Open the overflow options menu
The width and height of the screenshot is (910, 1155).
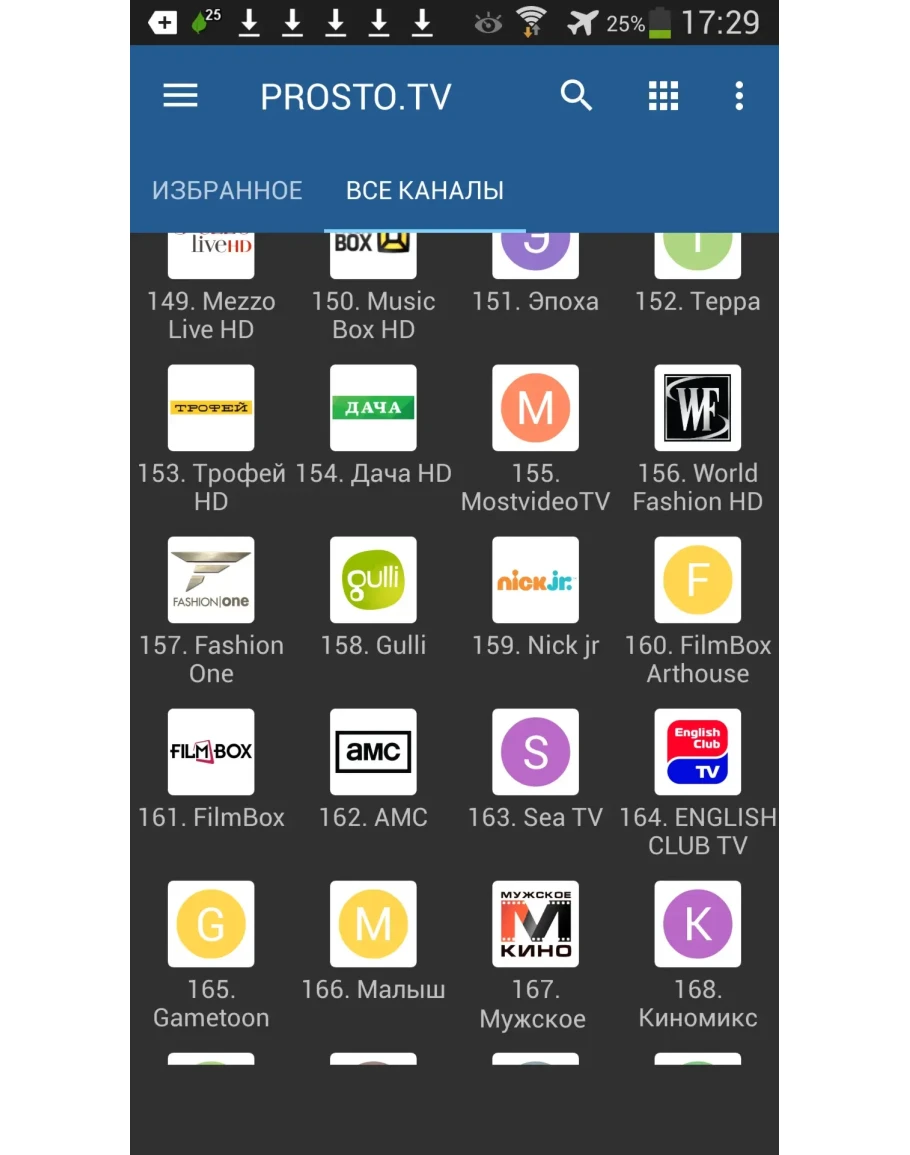(x=739, y=96)
